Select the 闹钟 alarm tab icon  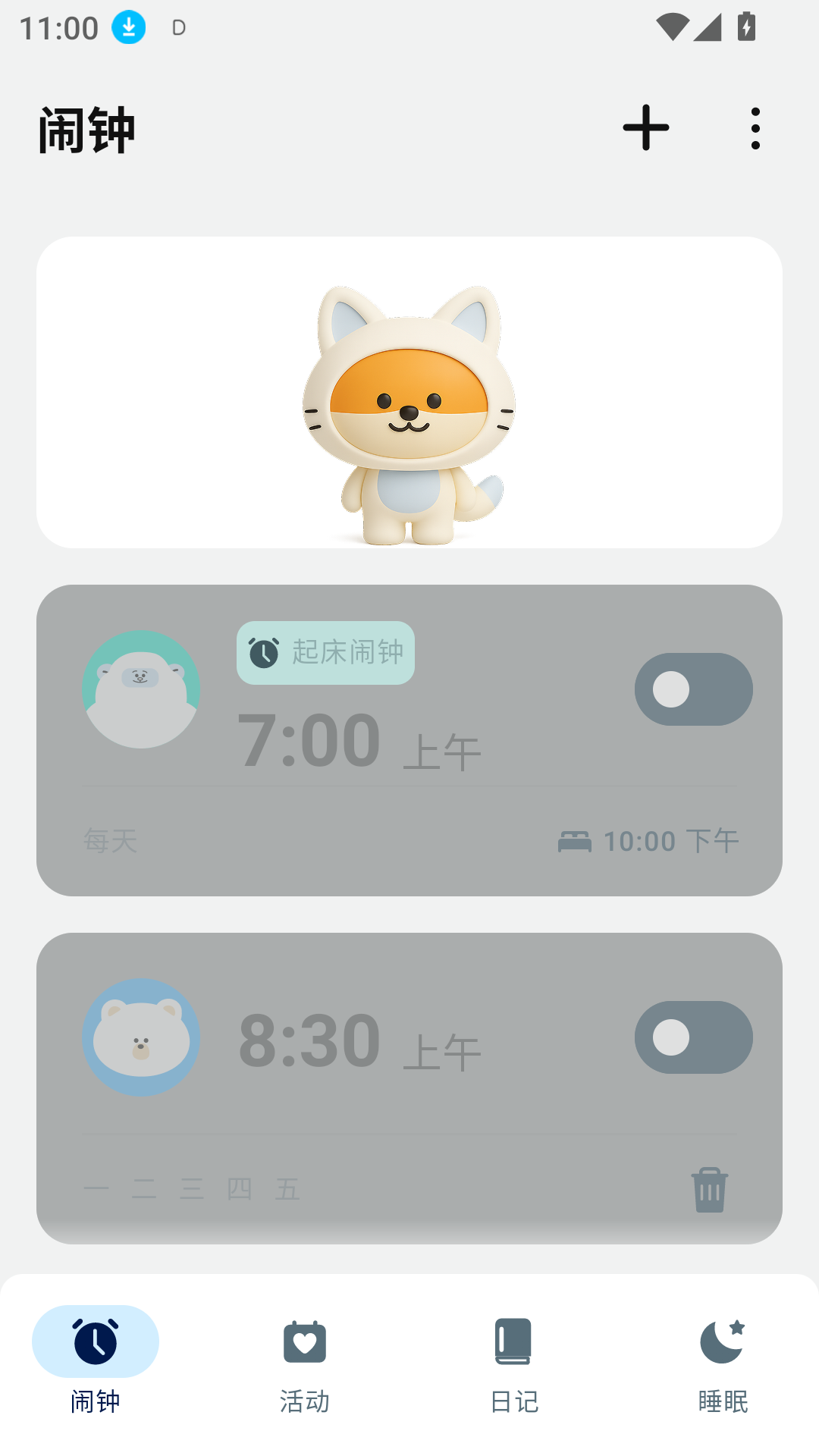[94, 1341]
